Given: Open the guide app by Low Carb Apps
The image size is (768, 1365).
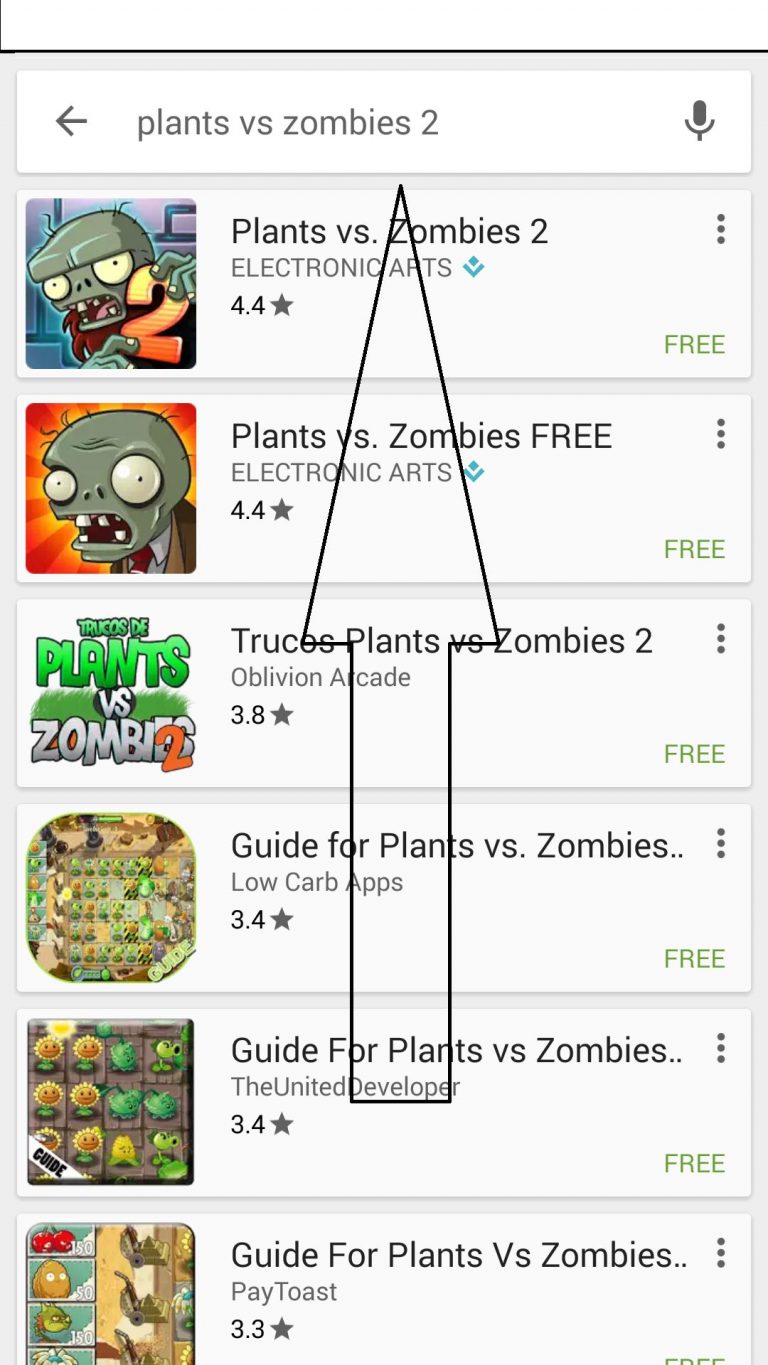Looking at the screenshot, I should pos(384,898).
